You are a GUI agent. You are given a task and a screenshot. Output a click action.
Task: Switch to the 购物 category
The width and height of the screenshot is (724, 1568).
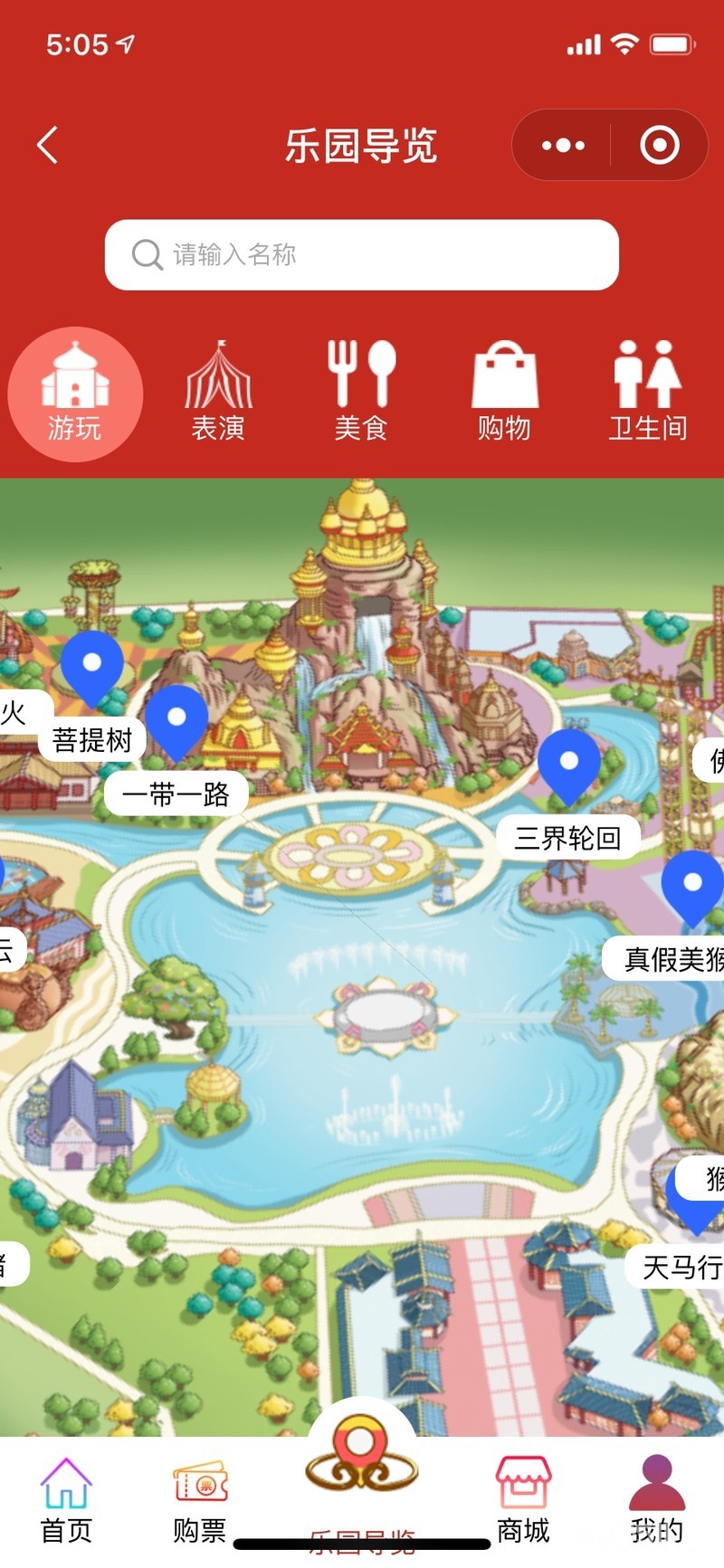tap(505, 393)
